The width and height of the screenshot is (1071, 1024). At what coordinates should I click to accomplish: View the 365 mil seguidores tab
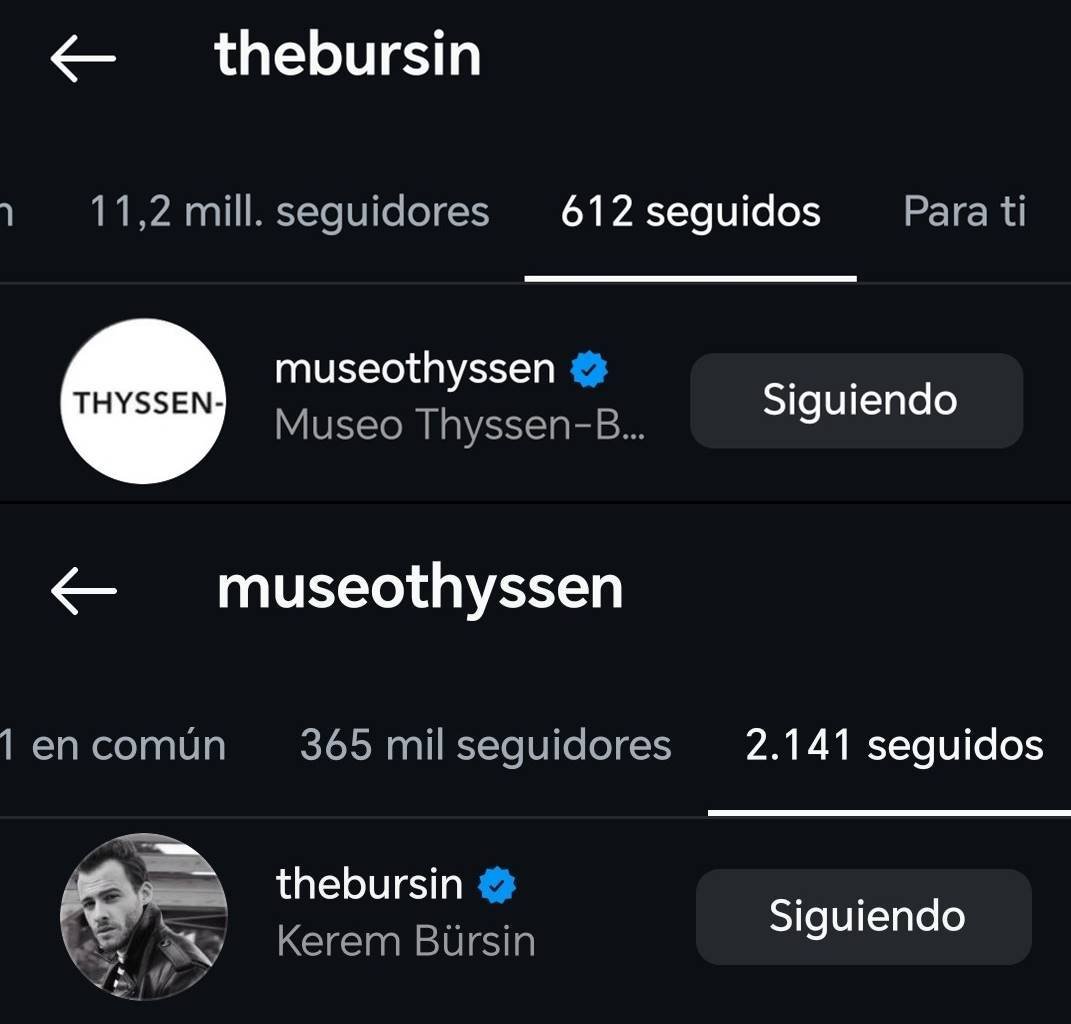(x=486, y=745)
